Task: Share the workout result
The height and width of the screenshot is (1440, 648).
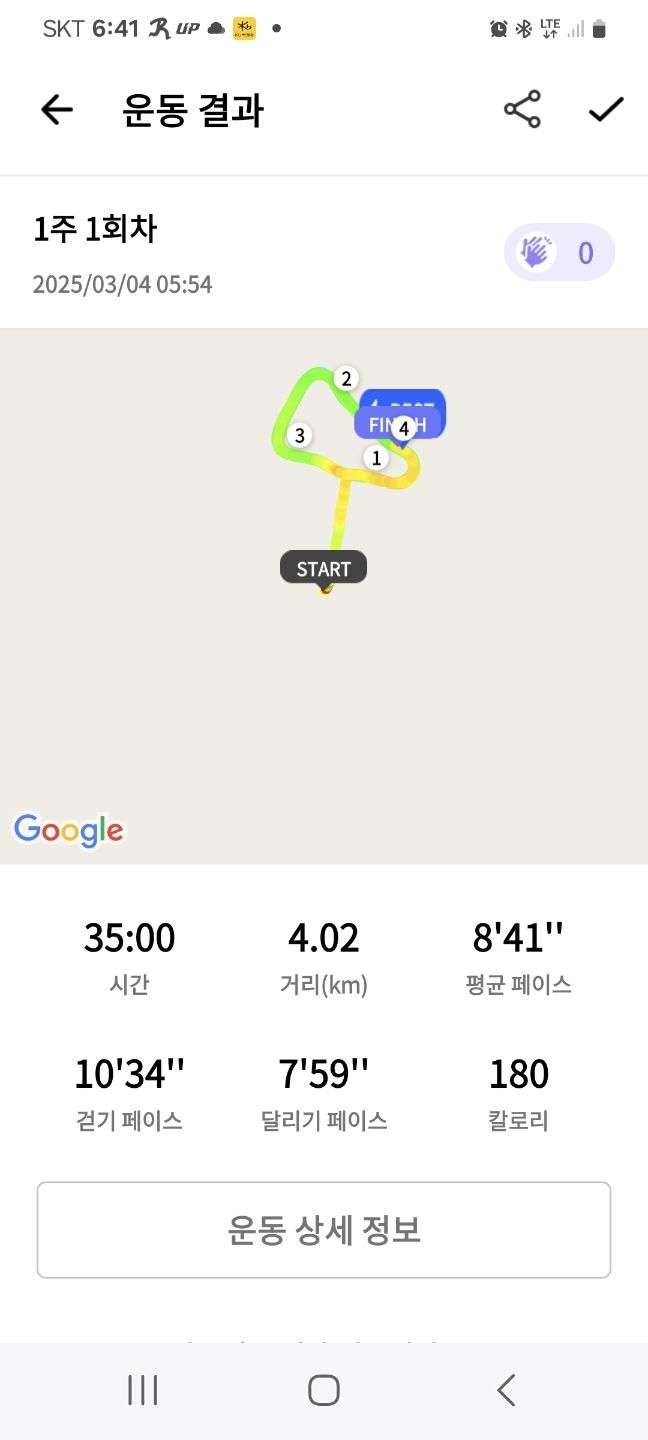Action: (x=522, y=110)
